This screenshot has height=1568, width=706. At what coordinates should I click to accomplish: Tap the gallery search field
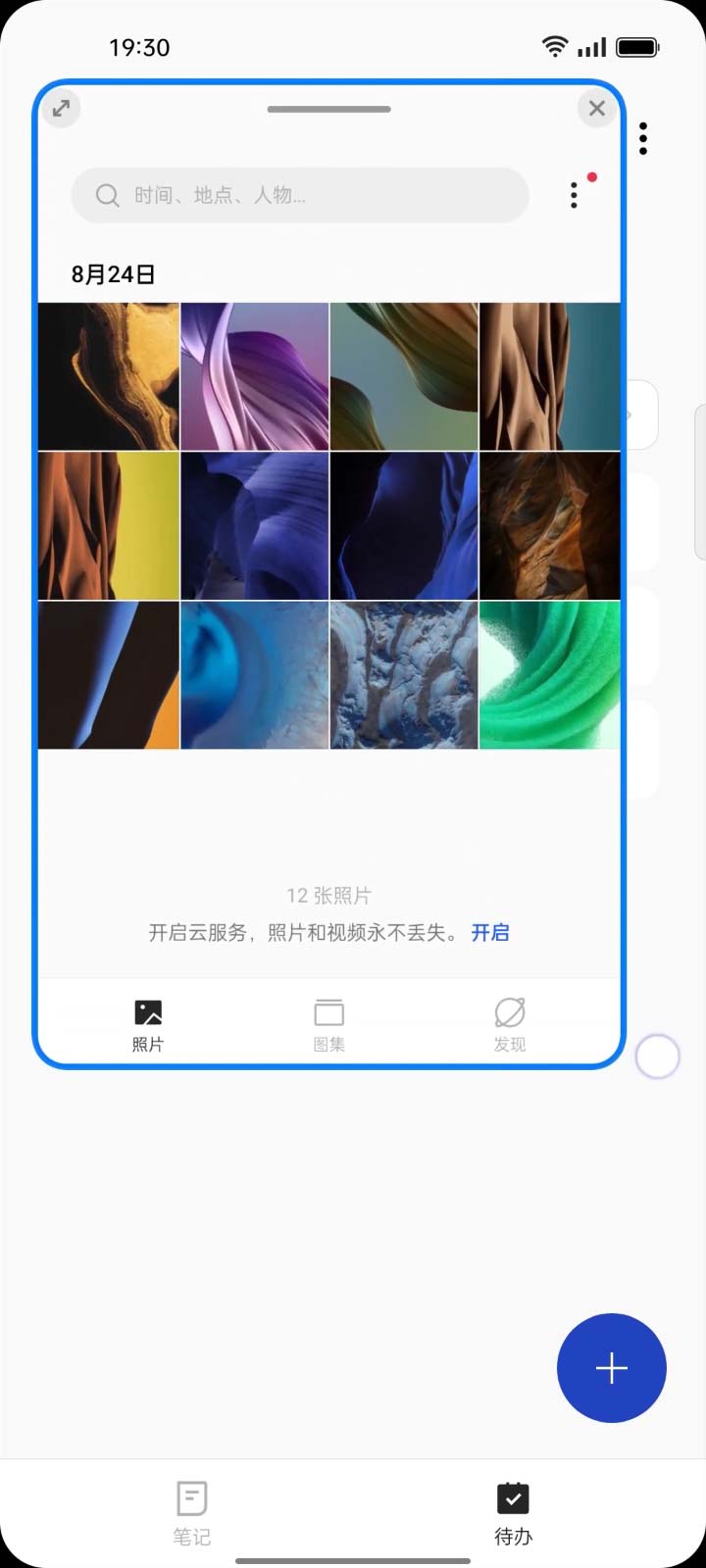point(300,195)
